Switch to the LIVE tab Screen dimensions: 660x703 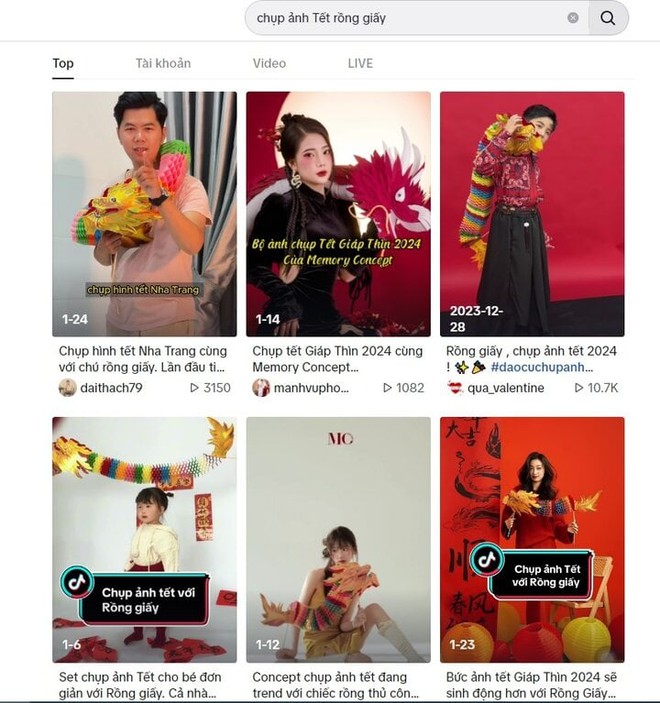[x=360, y=63]
